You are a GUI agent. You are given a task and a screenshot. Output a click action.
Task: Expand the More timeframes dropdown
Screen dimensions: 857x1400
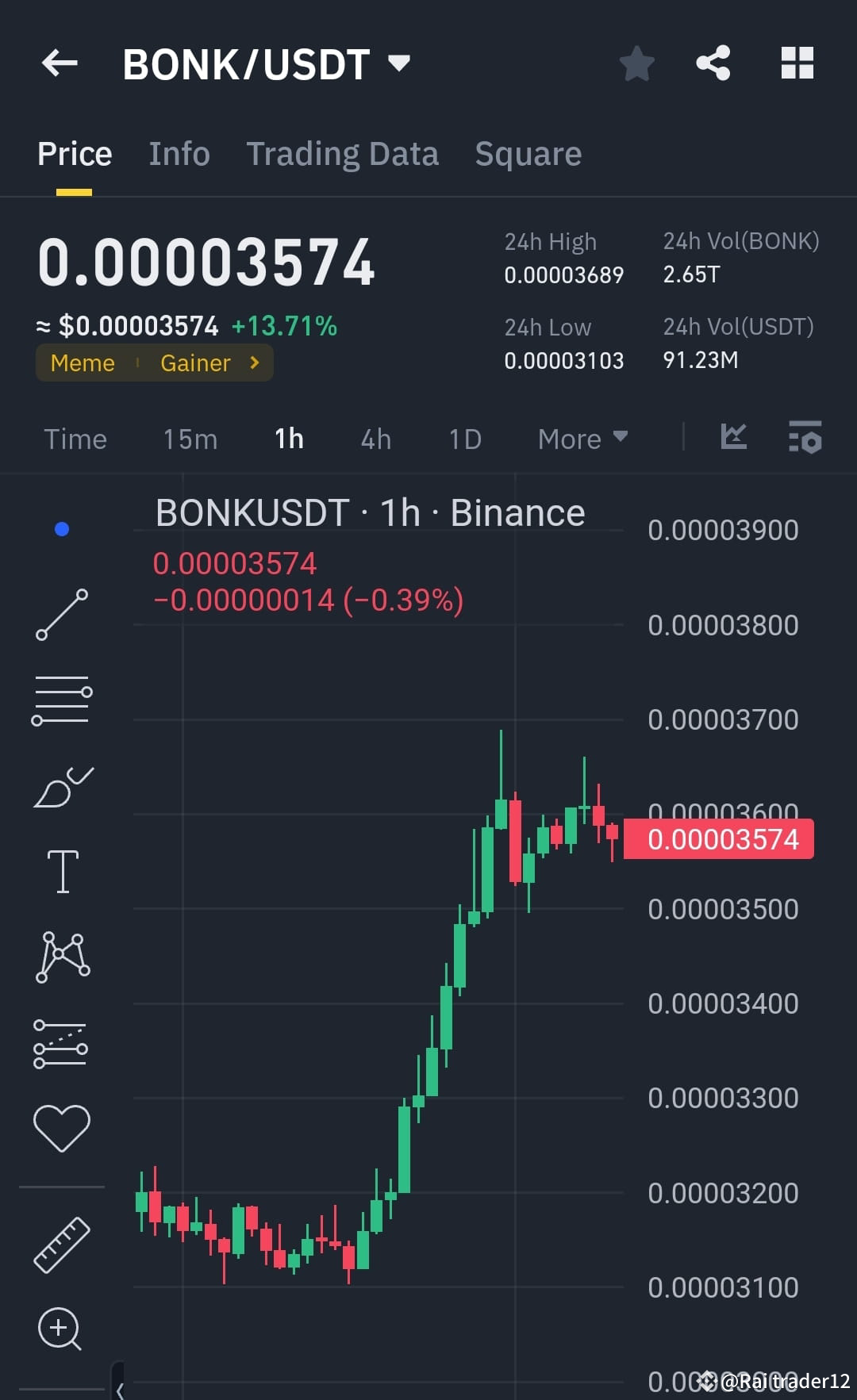[x=582, y=439]
